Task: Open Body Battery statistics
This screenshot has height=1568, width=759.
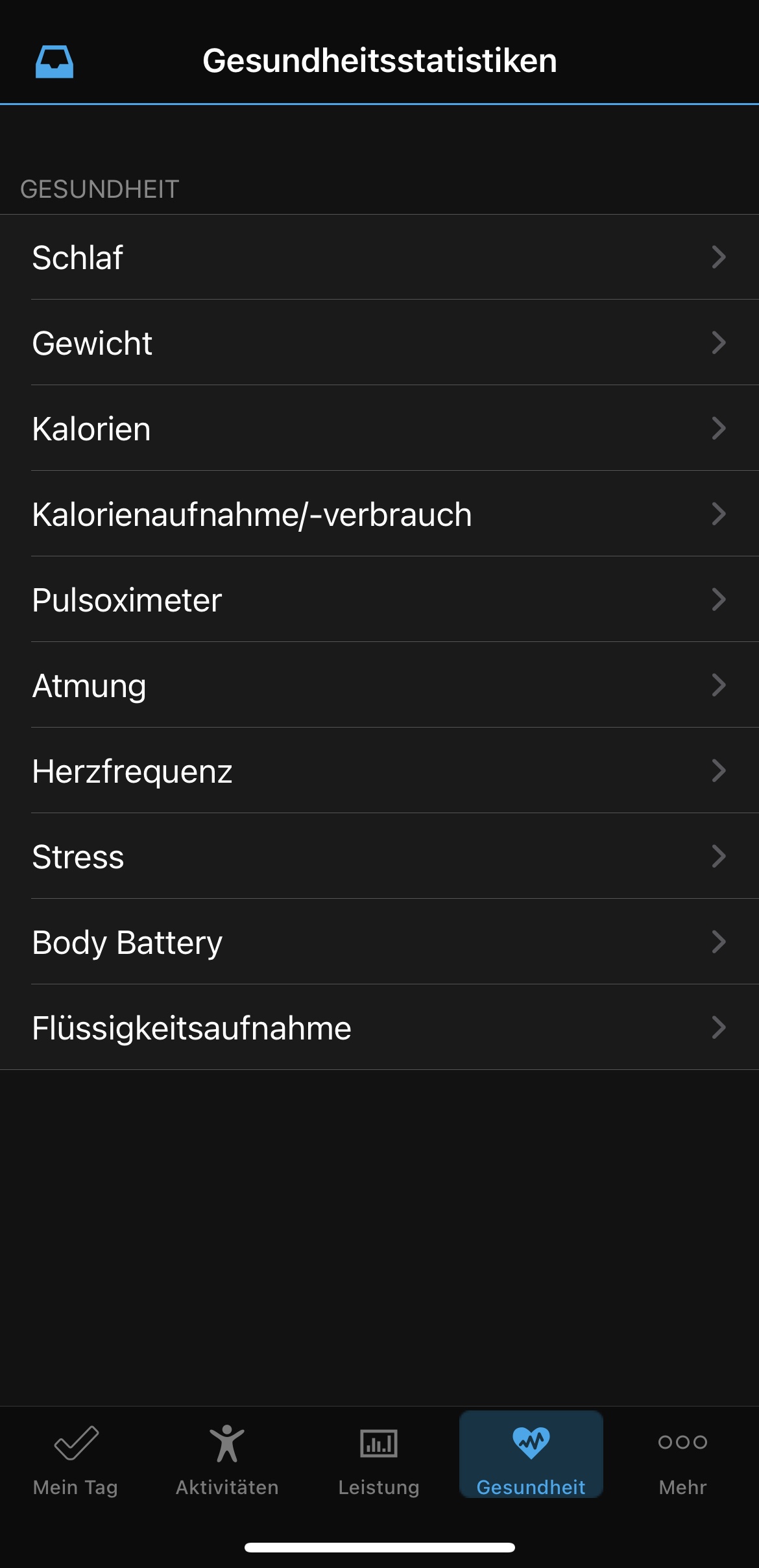Action: (379, 942)
